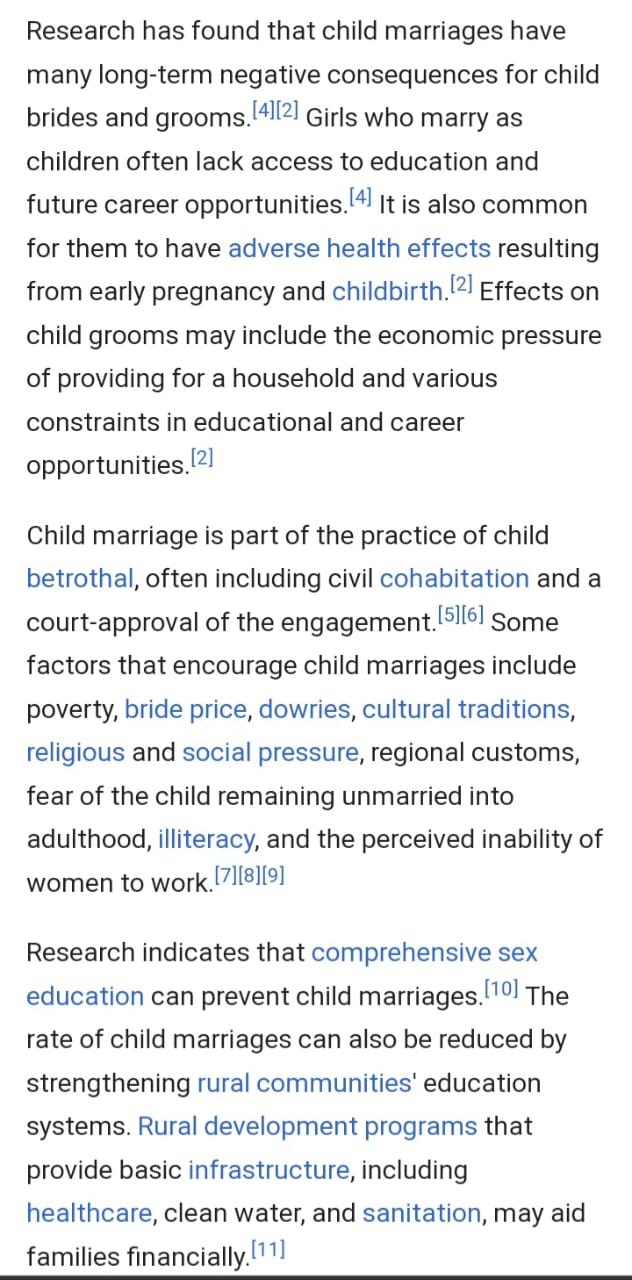This screenshot has height=1280, width=632.
Task: Follow the religious link
Action: [x=76, y=752]
